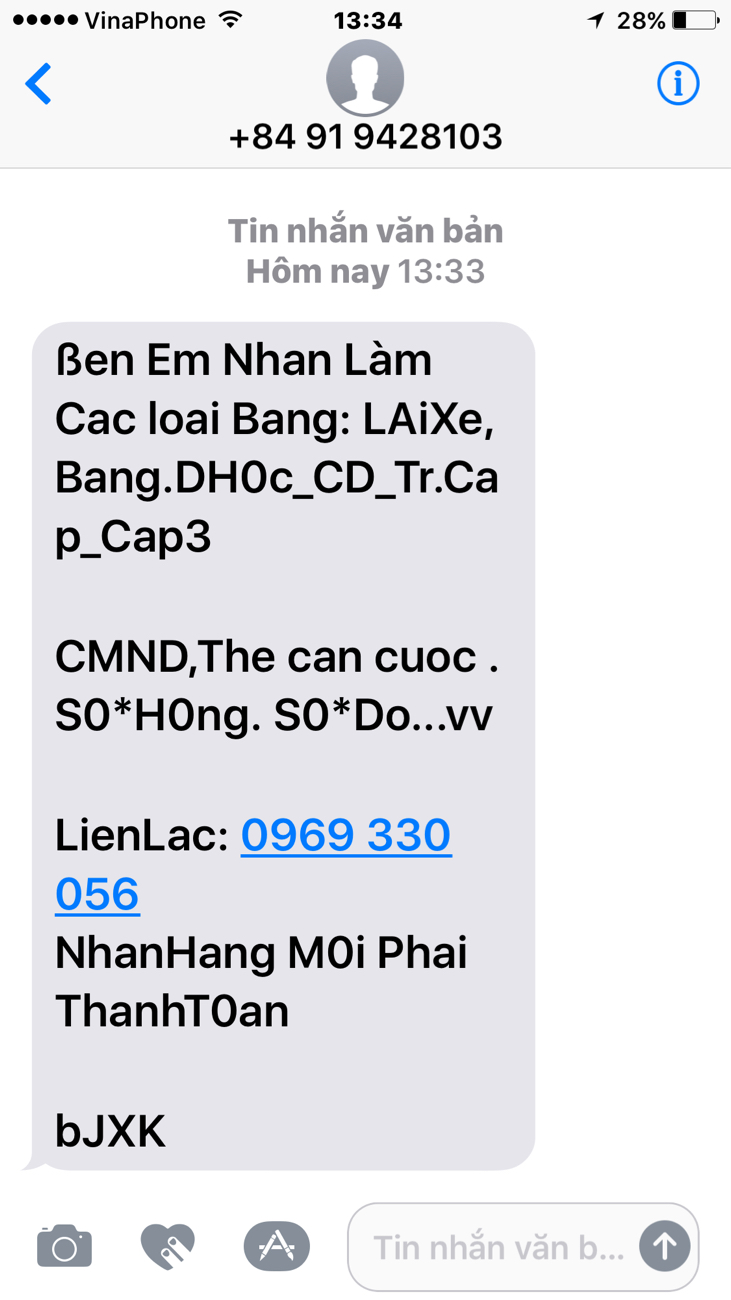
Task: Open contact details info icon
Action: coord(677,85)
